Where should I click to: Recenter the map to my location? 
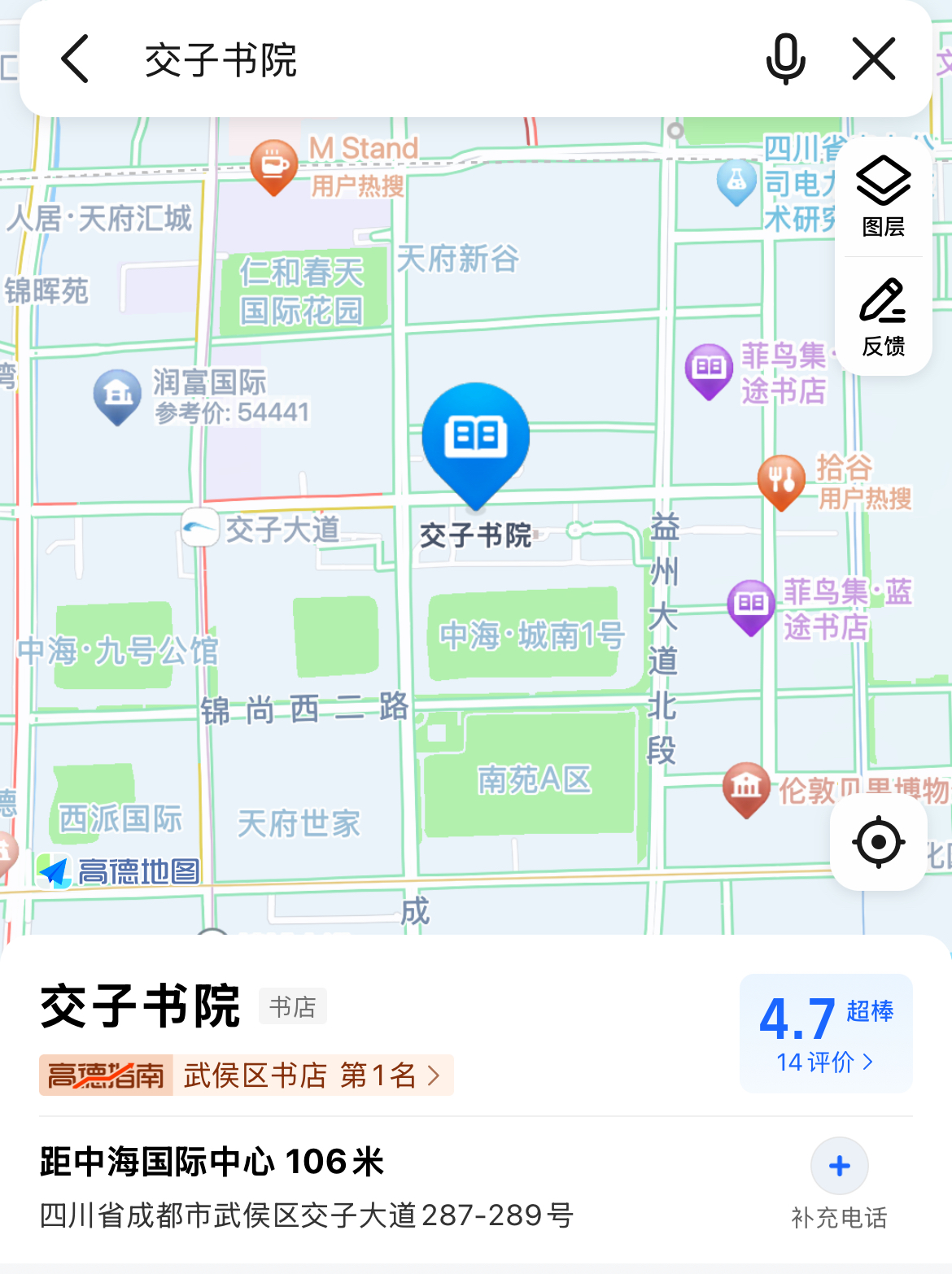[879, 842]
